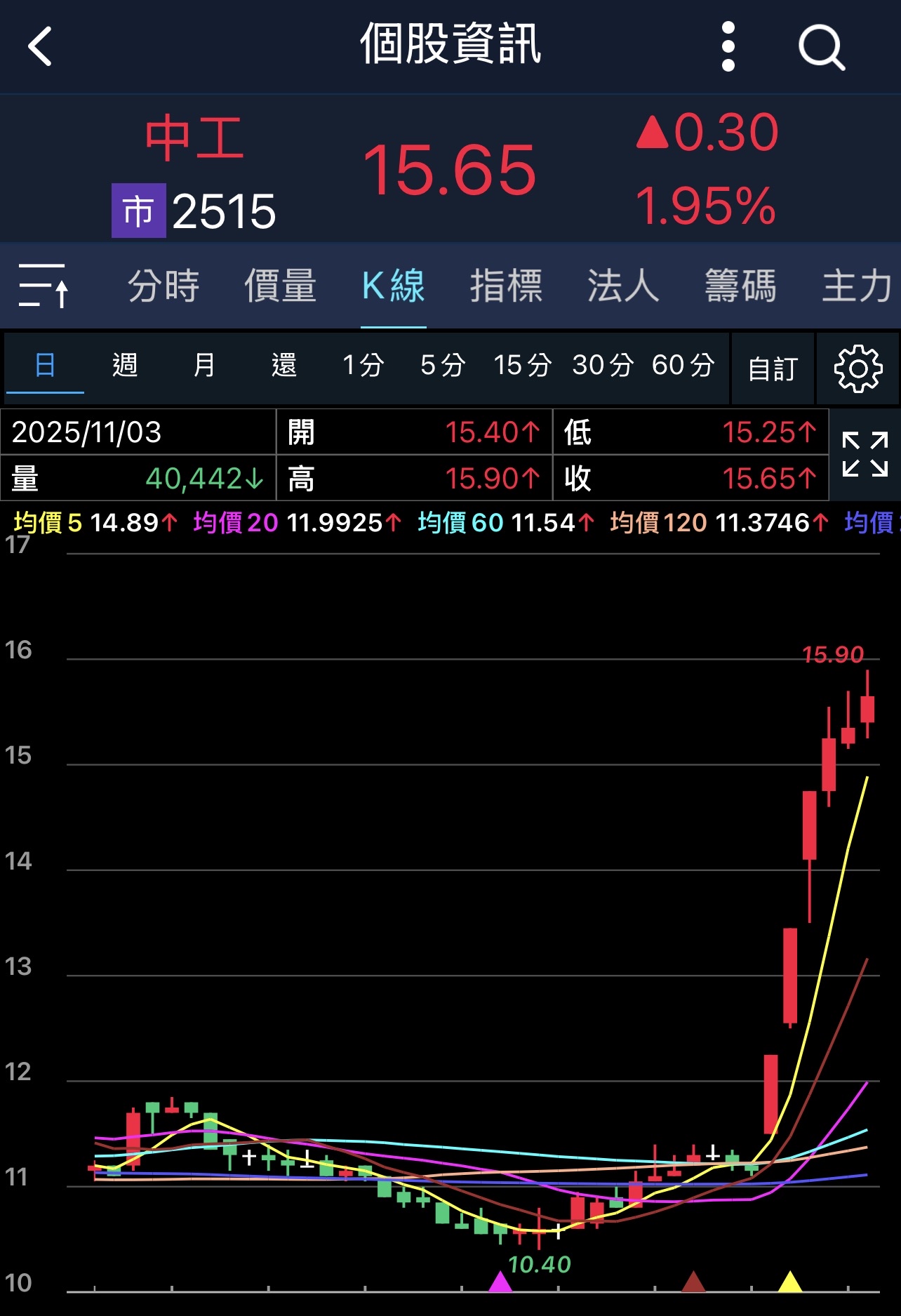Switch chart to 月 monthly period
901x1316 pixels.
click(x=204, y=366)
